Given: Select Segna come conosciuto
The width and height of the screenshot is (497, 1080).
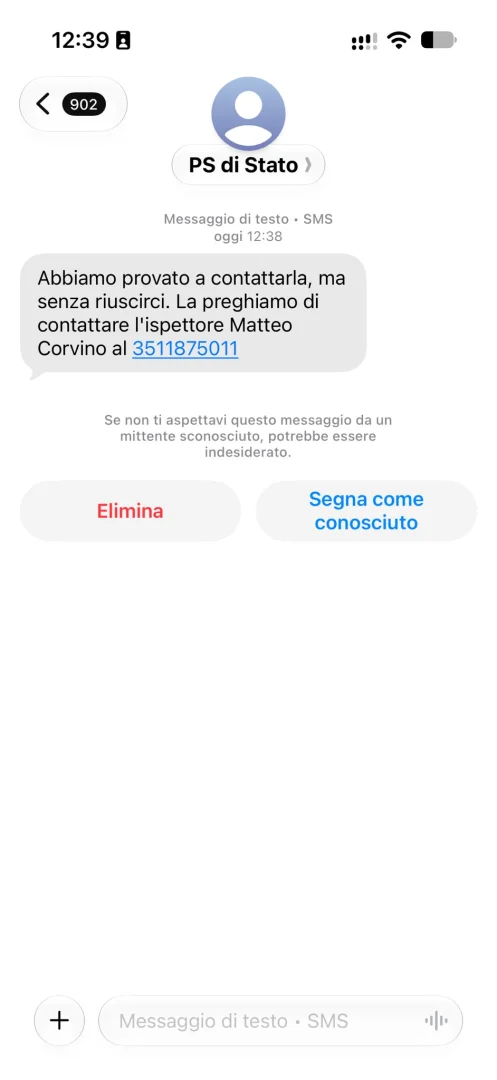Looking at the screenshot, I should point(366,511).
